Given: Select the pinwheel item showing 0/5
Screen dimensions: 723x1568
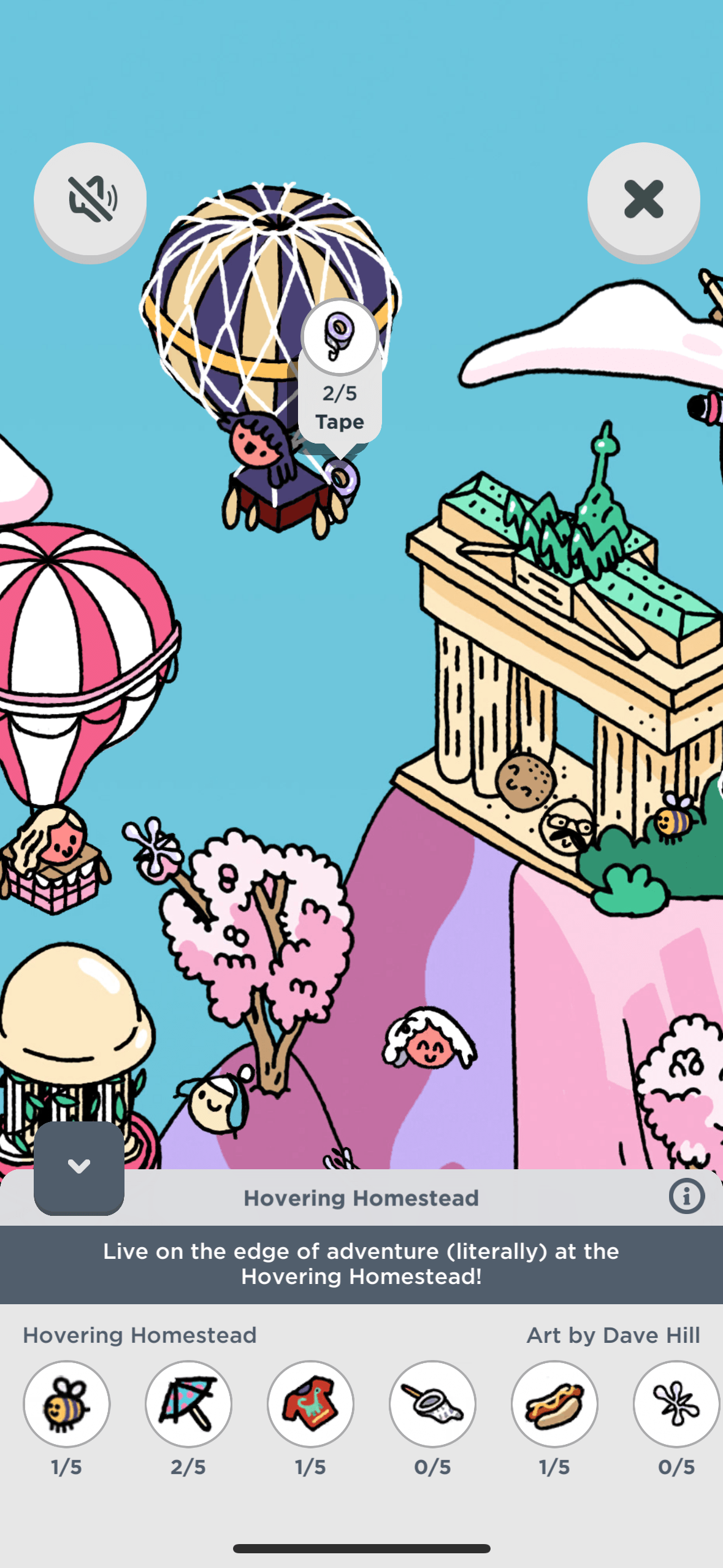Looking at the screenshot, I should pyautogui.click(x=676, y=1404).
